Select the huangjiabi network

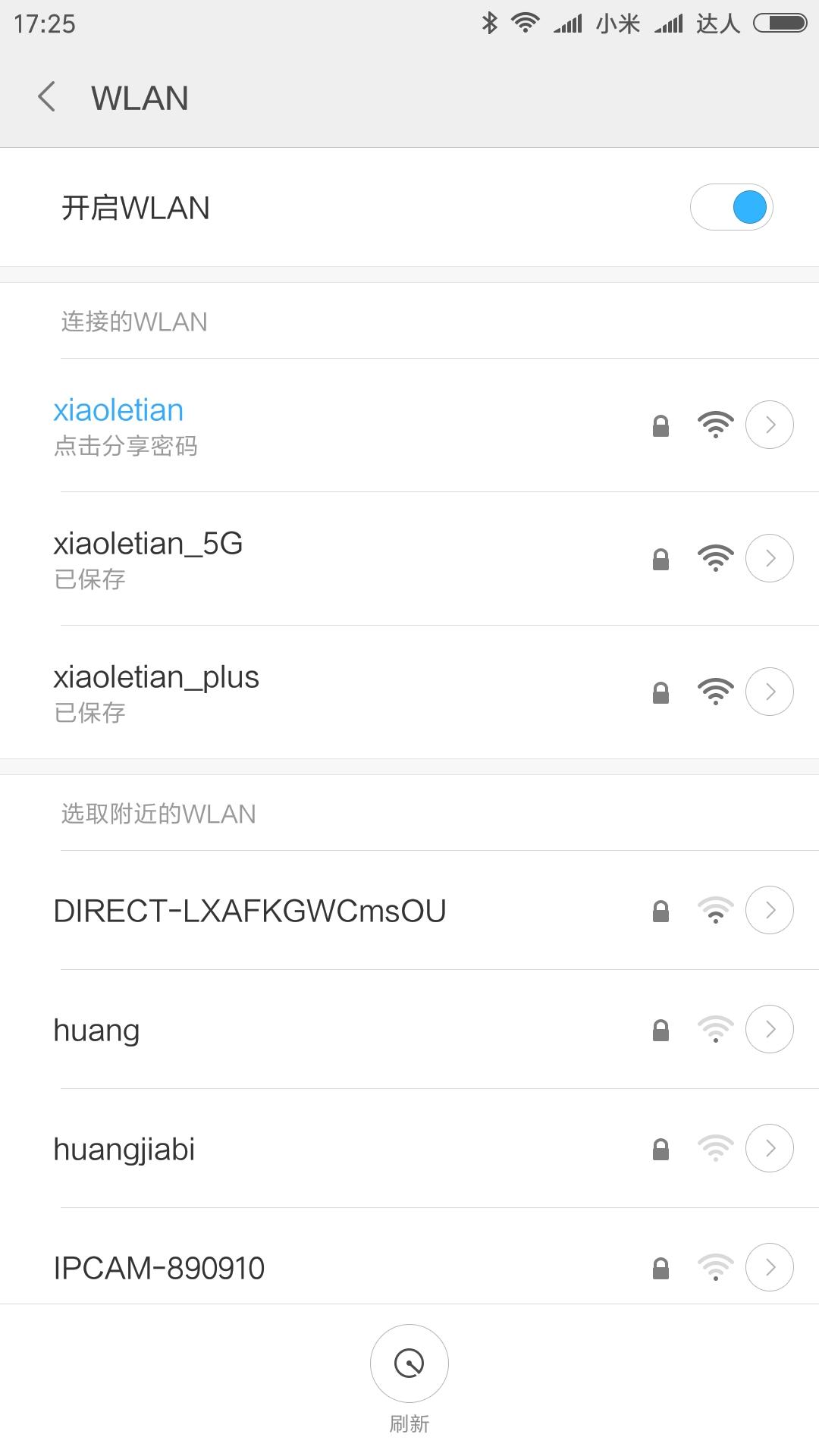coord(303,1148)
